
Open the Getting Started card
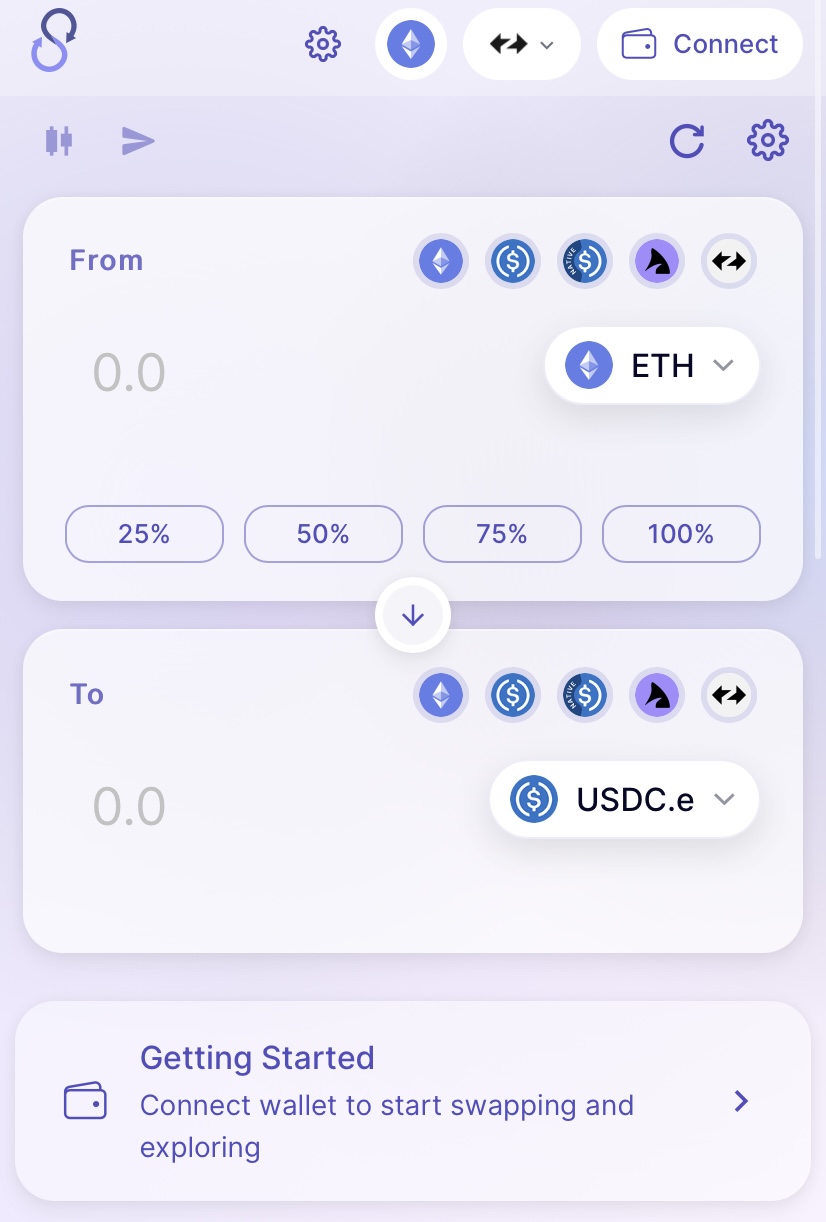(413, 1101)
